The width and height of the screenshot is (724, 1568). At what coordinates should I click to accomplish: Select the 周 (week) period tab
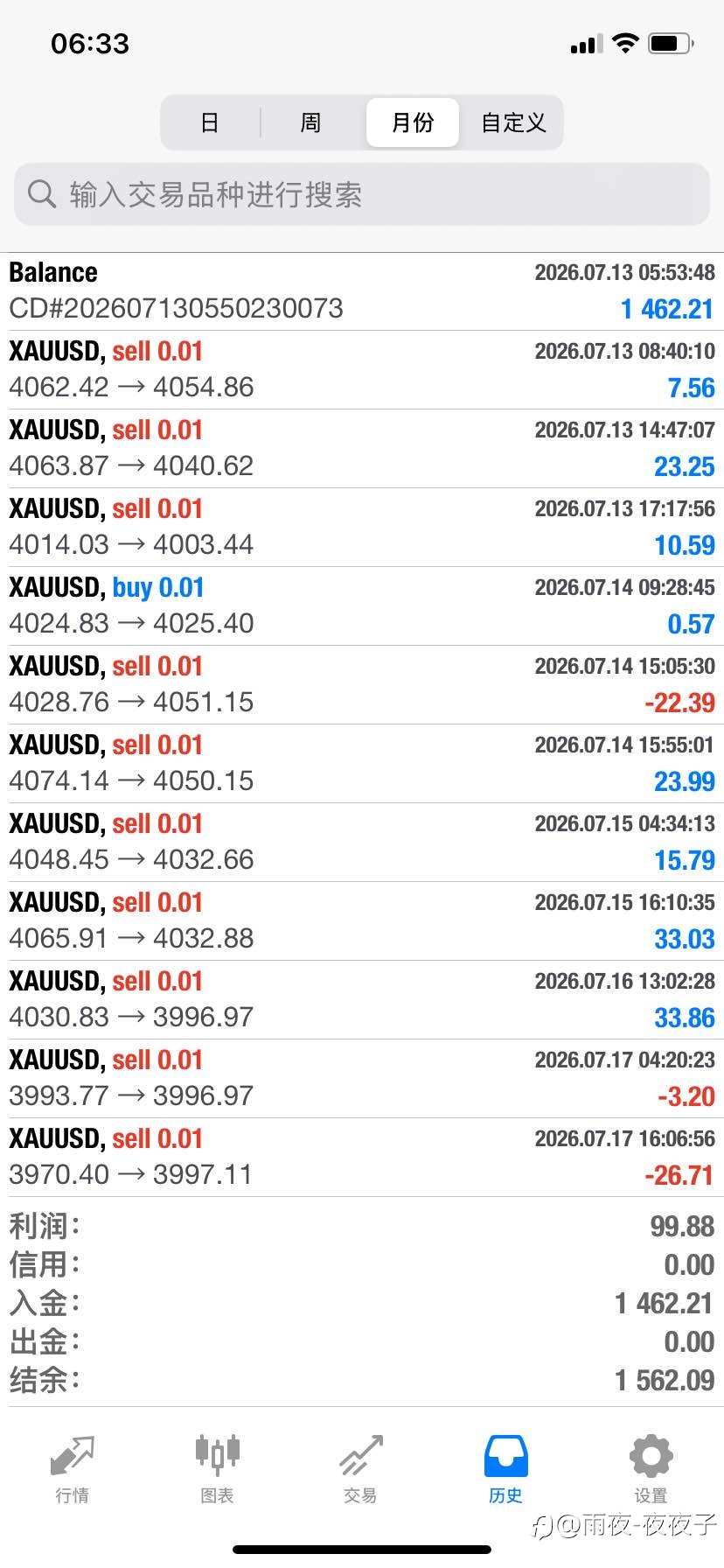tap(310, 122)
